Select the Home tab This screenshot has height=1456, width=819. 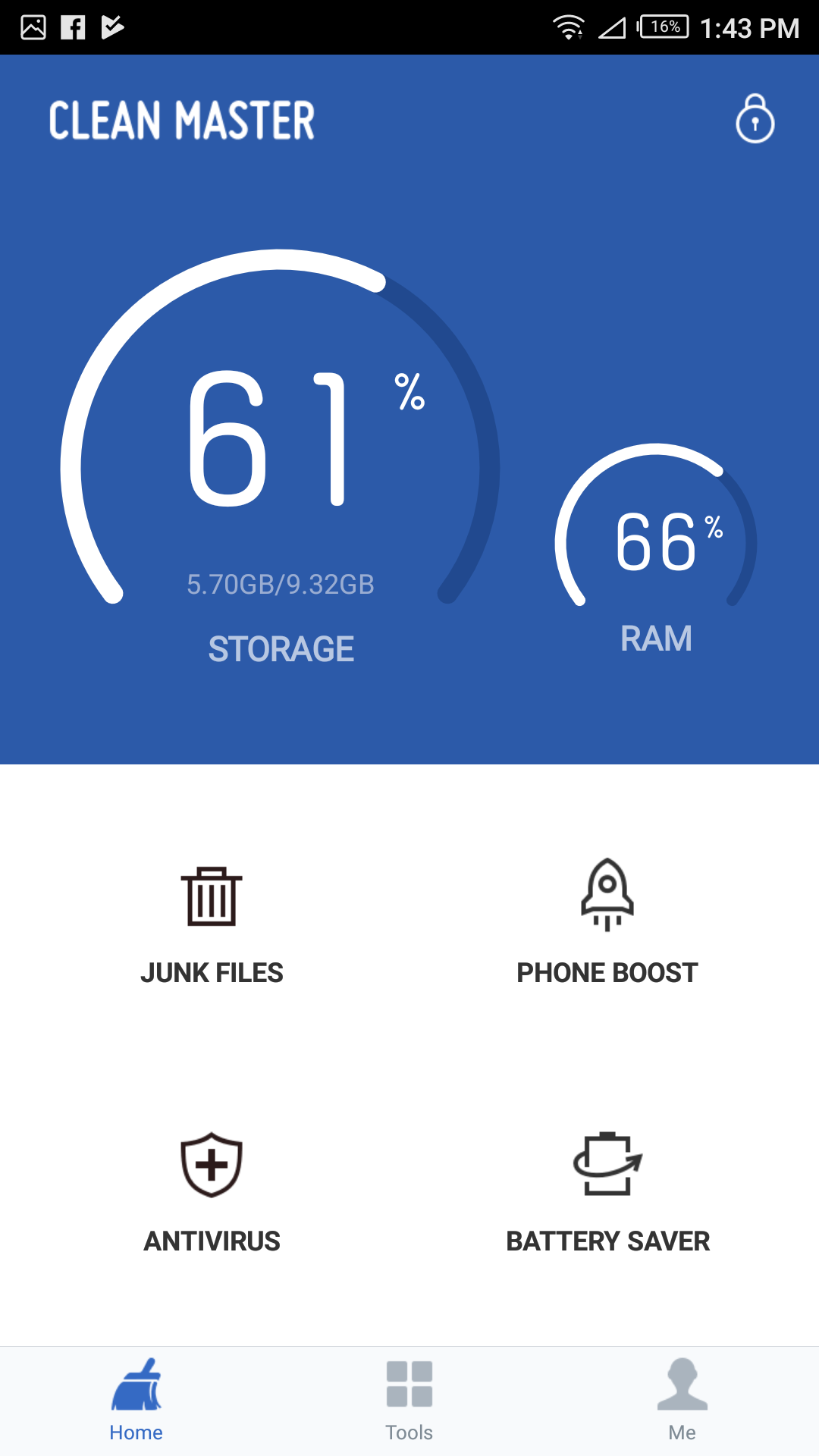click(x=136, y=1401)
